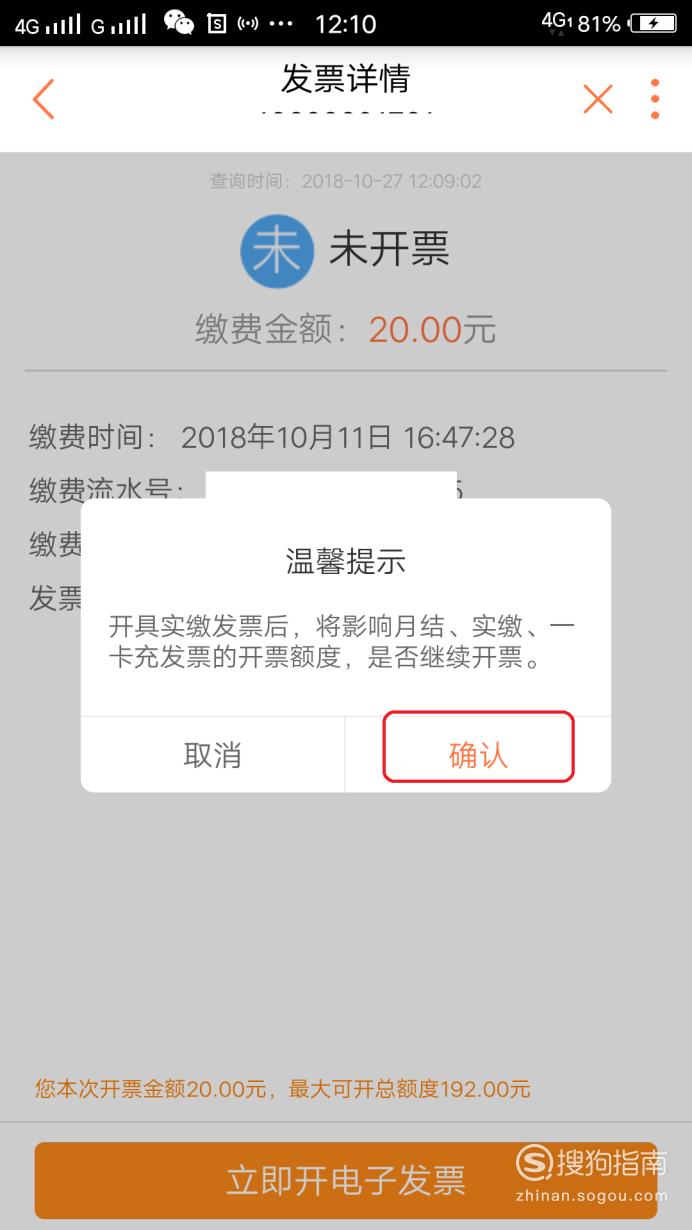
Task: Cancel the dialog with 取消
Action: 212,755
